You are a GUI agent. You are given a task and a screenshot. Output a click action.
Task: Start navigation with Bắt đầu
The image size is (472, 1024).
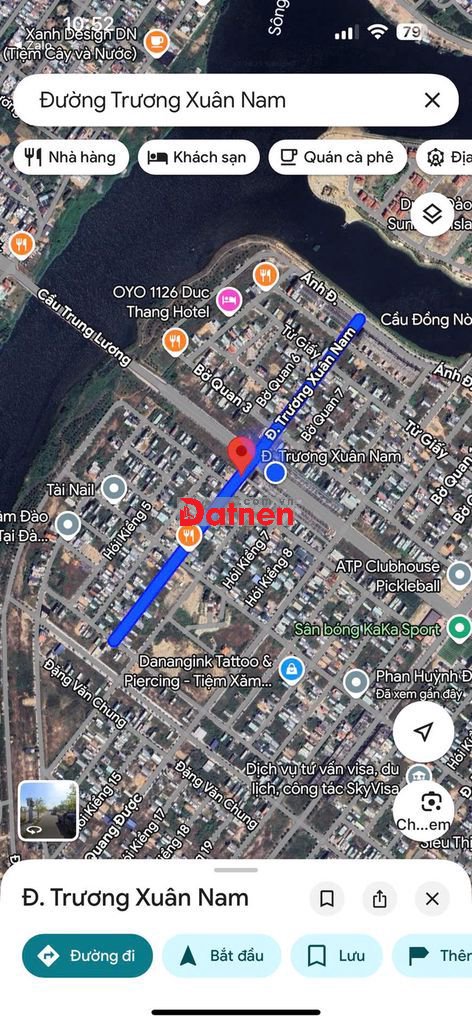222,955
